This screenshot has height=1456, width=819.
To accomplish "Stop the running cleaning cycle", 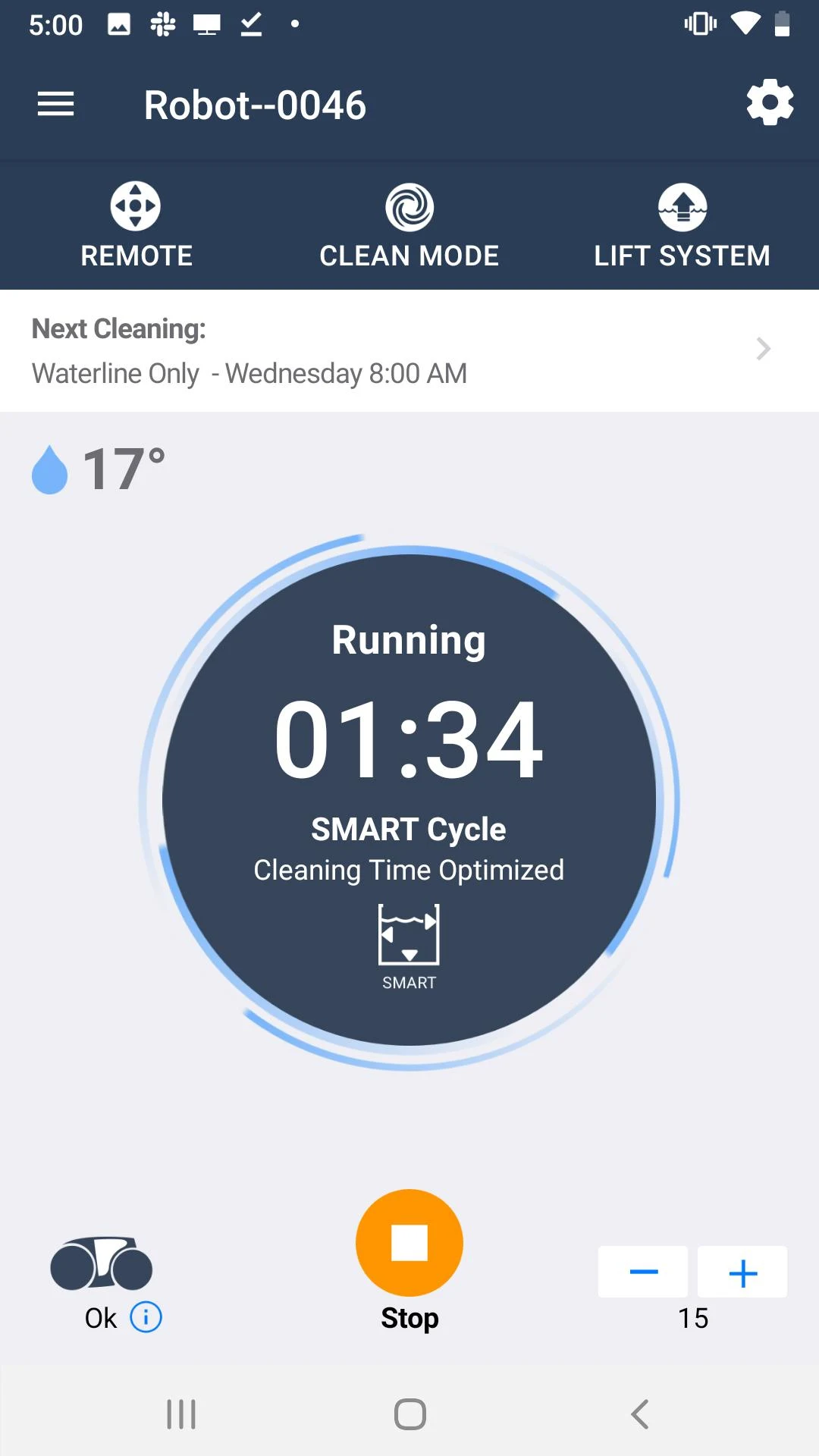I will (409, 1244).
